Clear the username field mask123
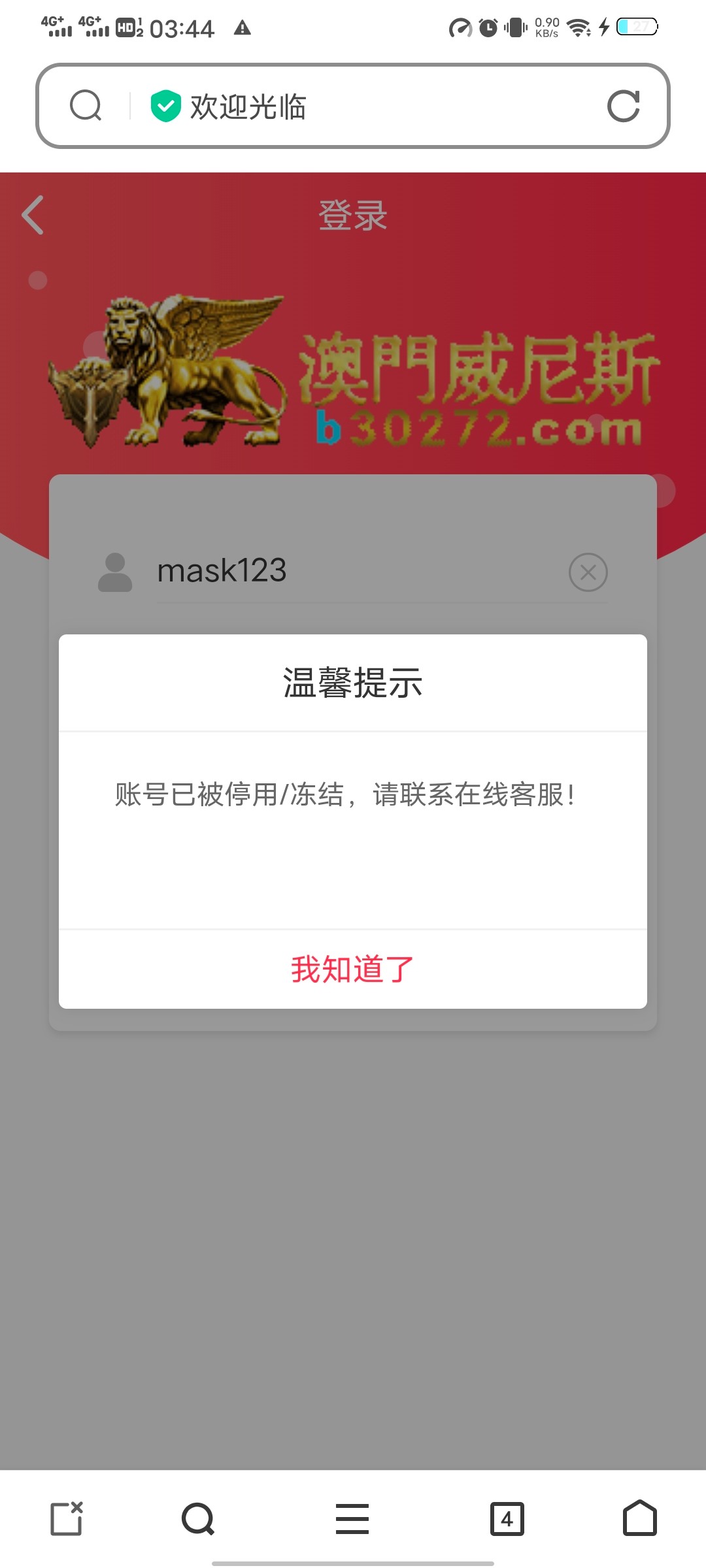This screenshot has width=706, height=1568. pos(588,572)
